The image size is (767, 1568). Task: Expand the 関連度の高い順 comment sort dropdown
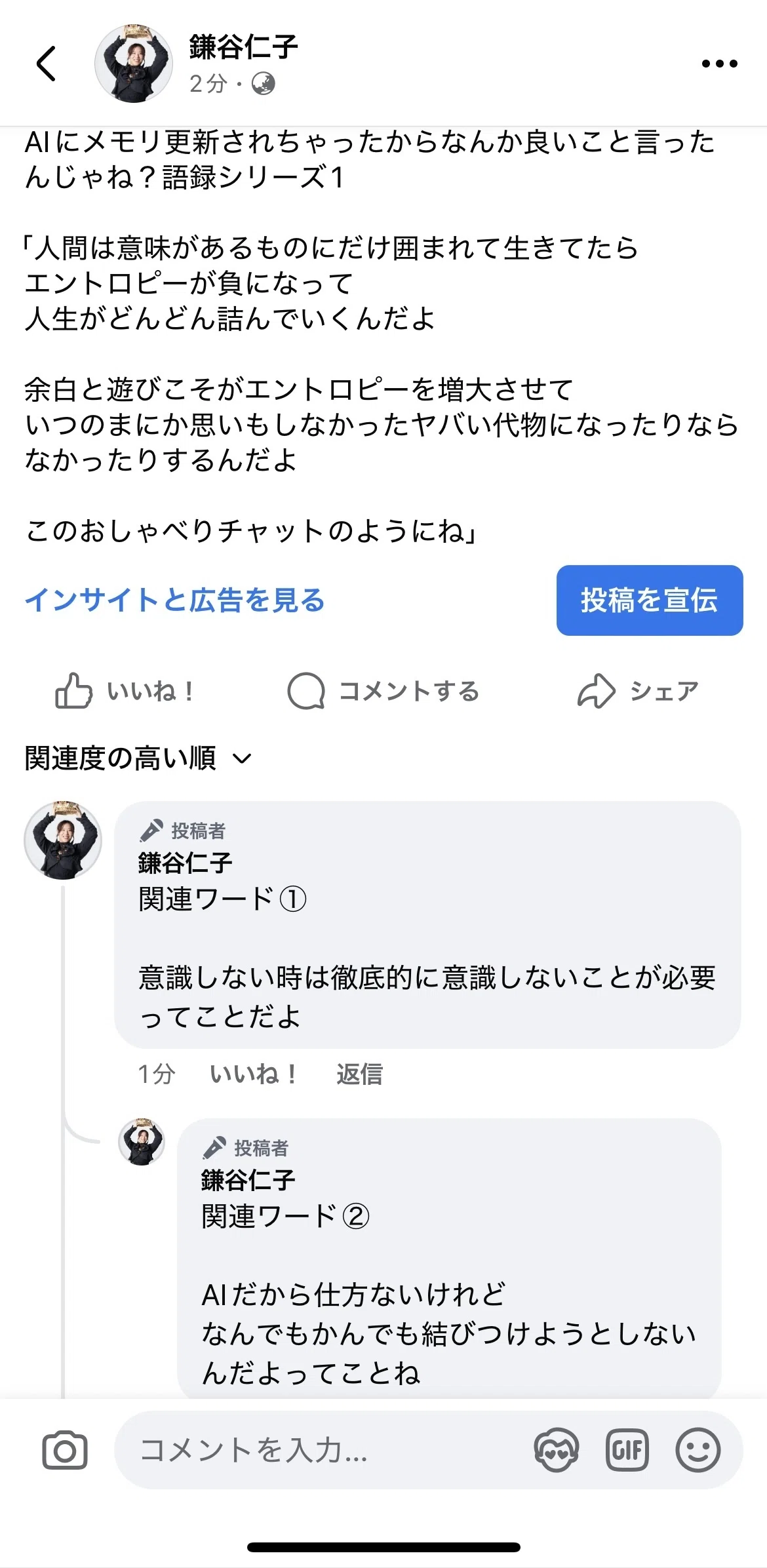click(x=138, y=758)
